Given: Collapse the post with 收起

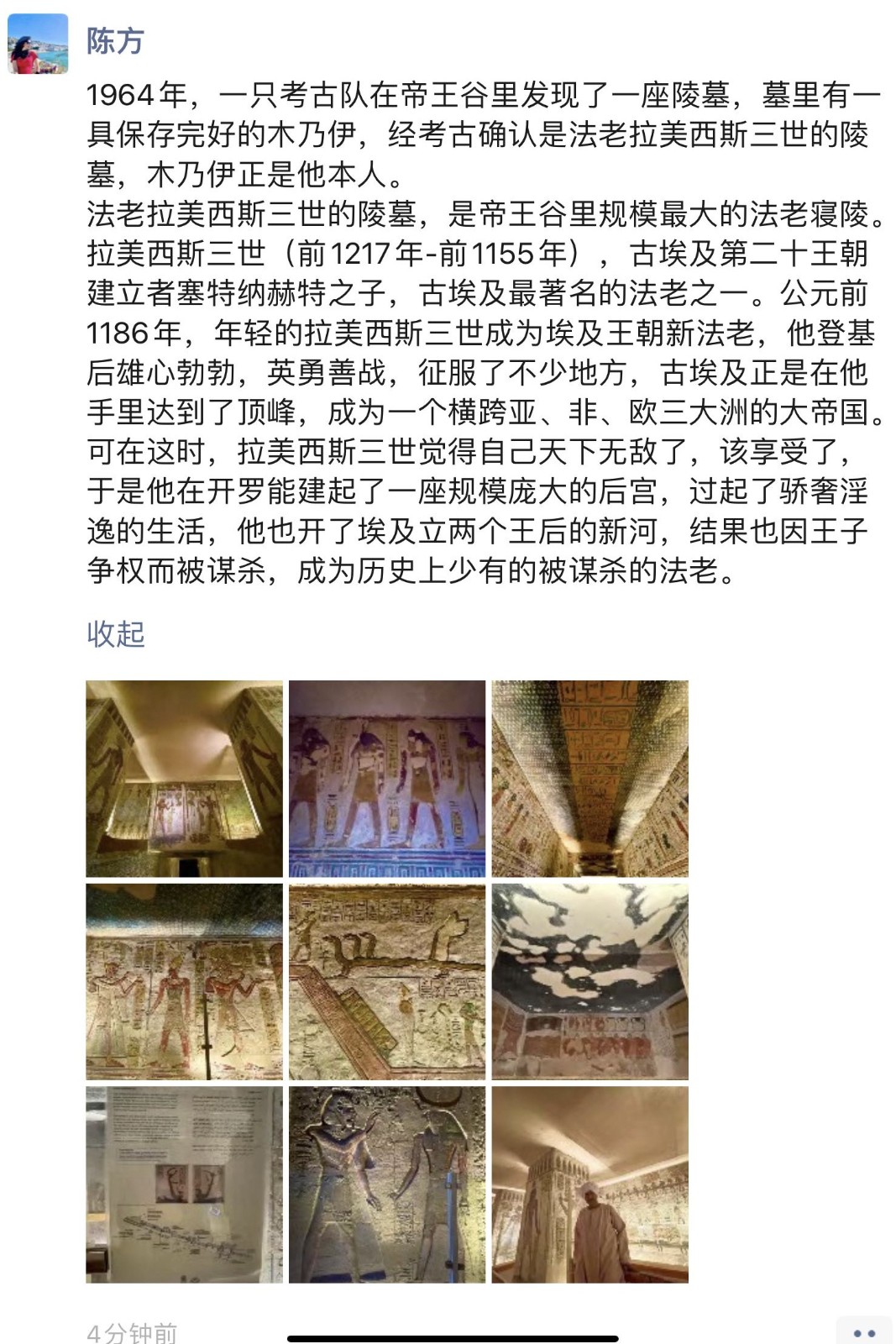Looking at the screenshot, I should (116, 633).
